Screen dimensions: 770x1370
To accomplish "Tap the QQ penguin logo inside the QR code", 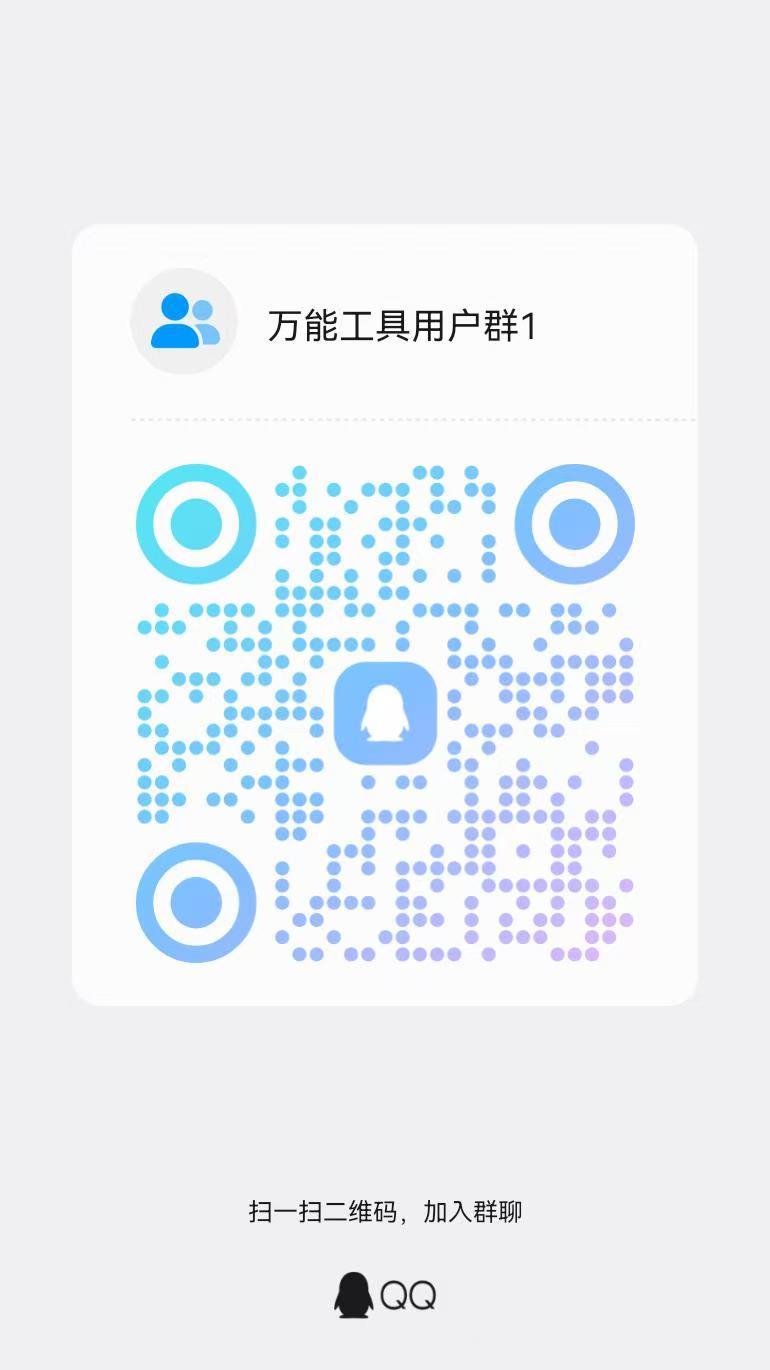I will 386,712.
